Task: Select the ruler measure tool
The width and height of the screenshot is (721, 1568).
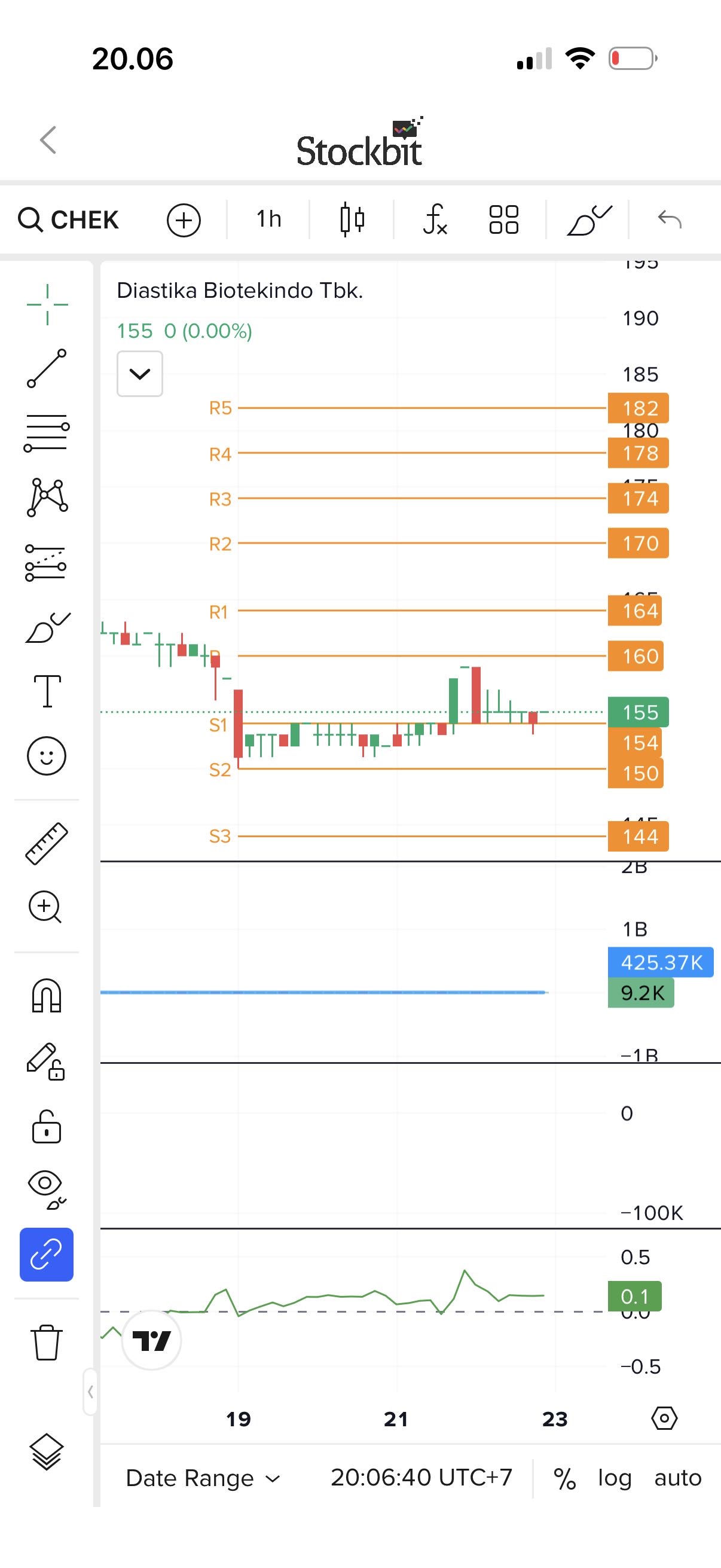Action: pyautogui.click(x=47, y=843)
